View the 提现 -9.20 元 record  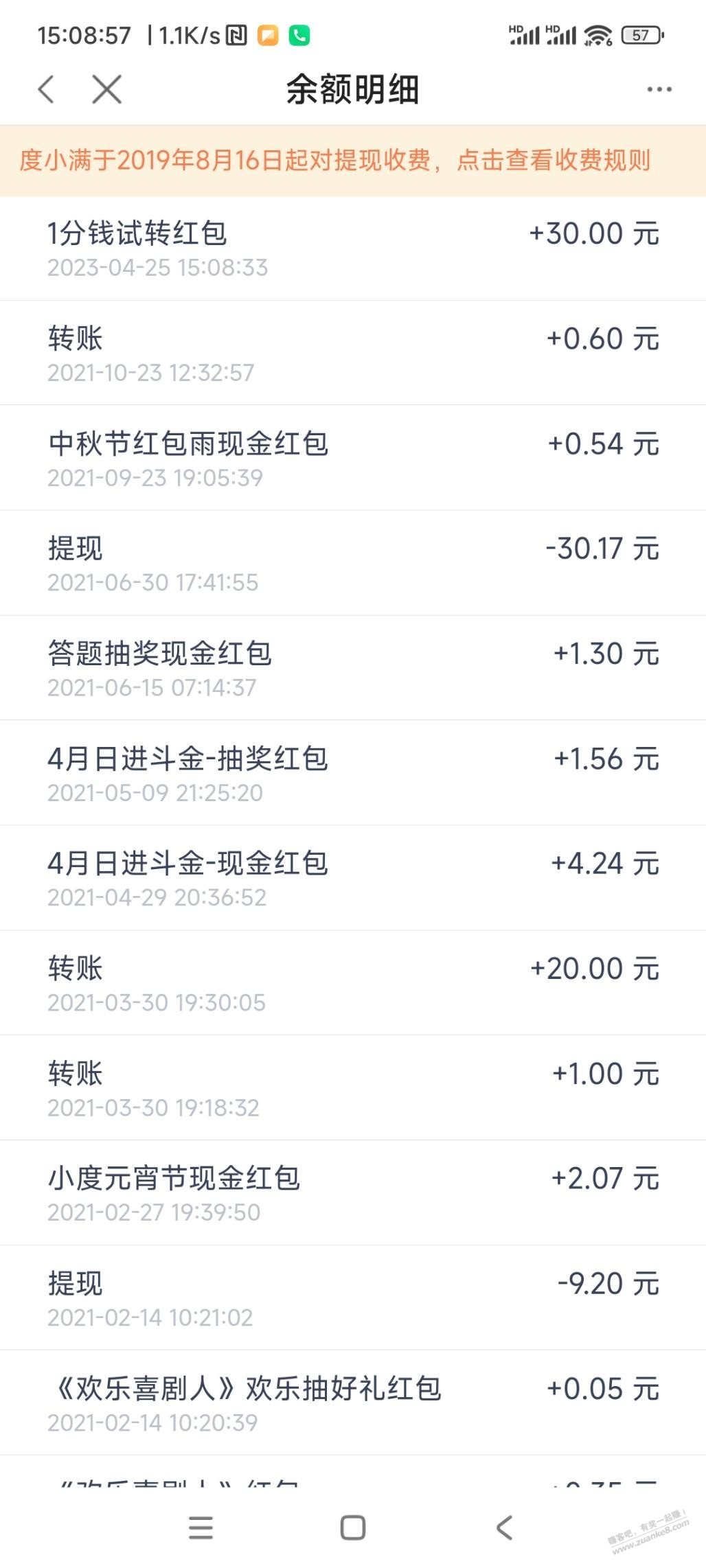(x=353, y=1299)
